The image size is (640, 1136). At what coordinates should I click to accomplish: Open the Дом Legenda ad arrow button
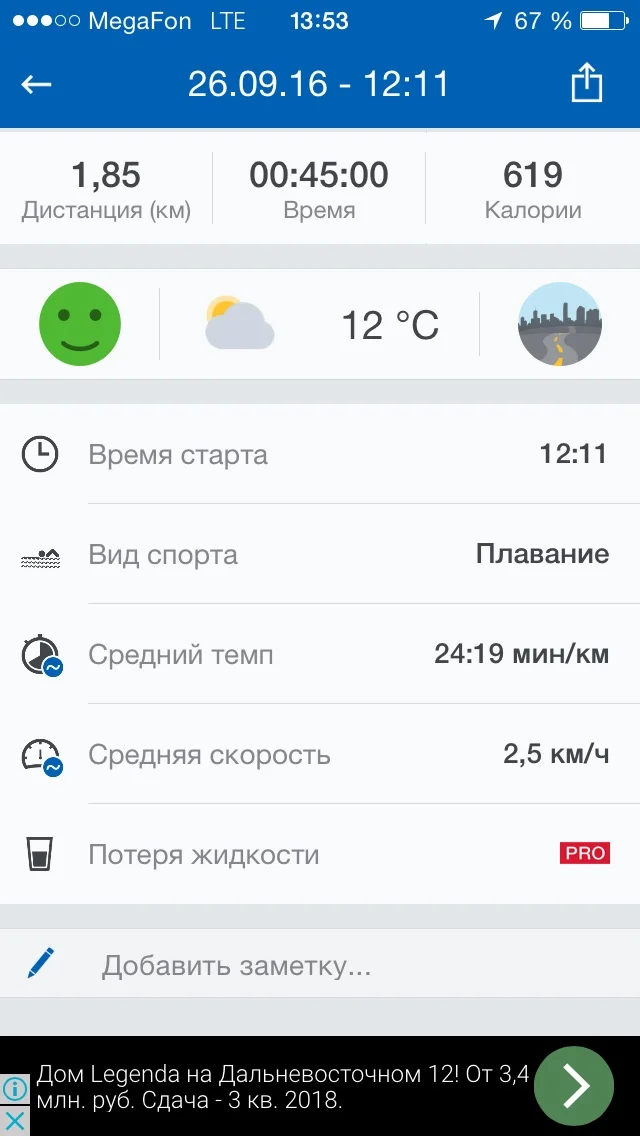(x=573, y=1087)
